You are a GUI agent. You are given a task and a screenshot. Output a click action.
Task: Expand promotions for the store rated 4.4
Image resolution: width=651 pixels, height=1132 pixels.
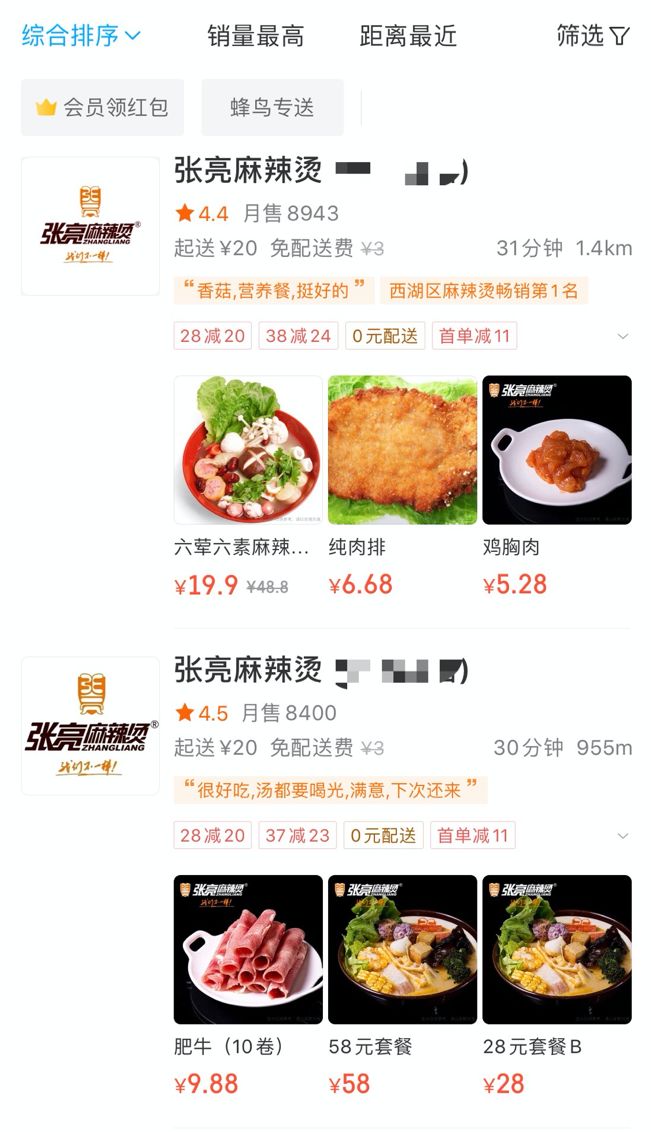(622, 336)
